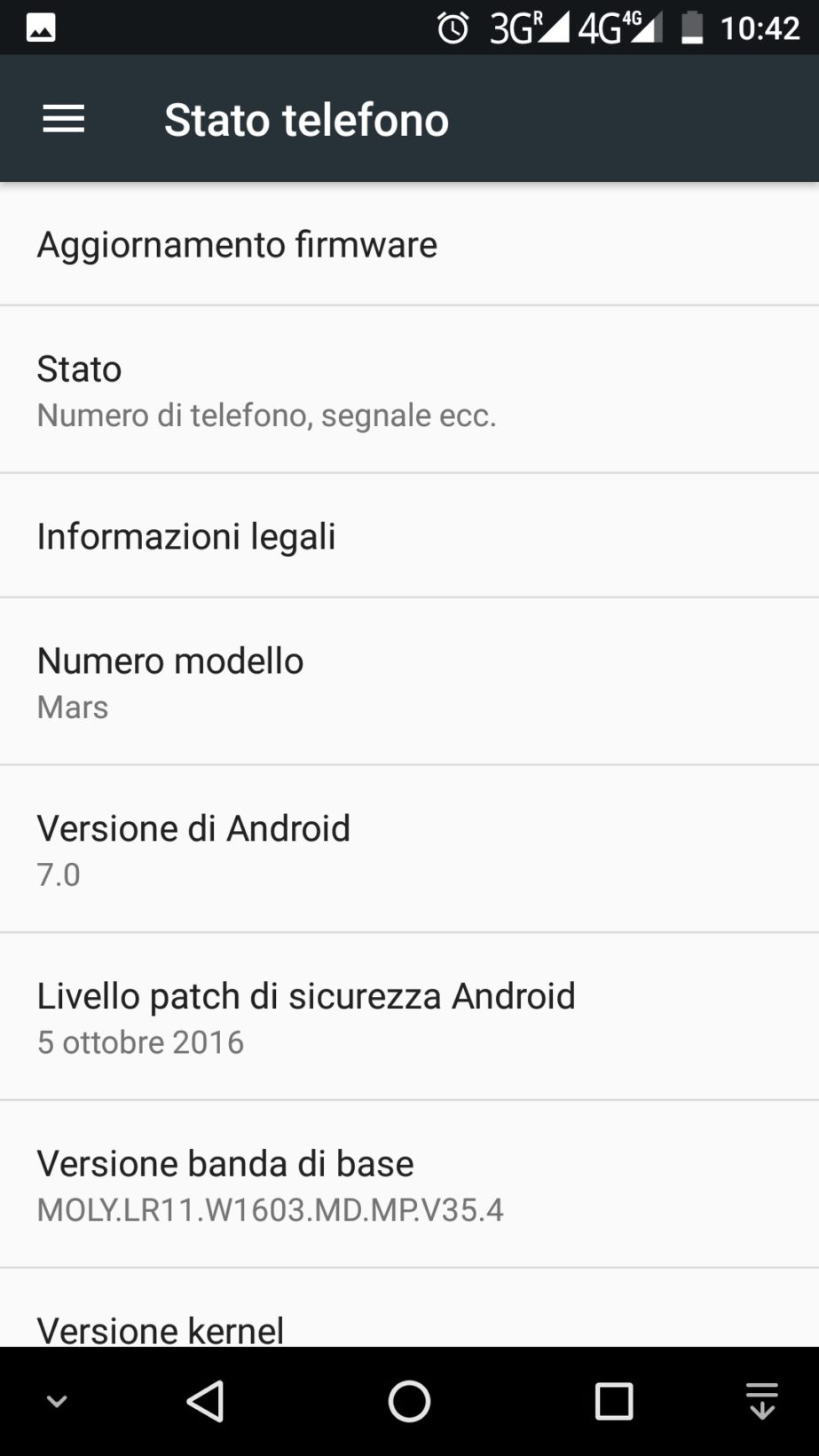
Task: Go back with the navigation bar arrow
Action: pos(206,1402)
